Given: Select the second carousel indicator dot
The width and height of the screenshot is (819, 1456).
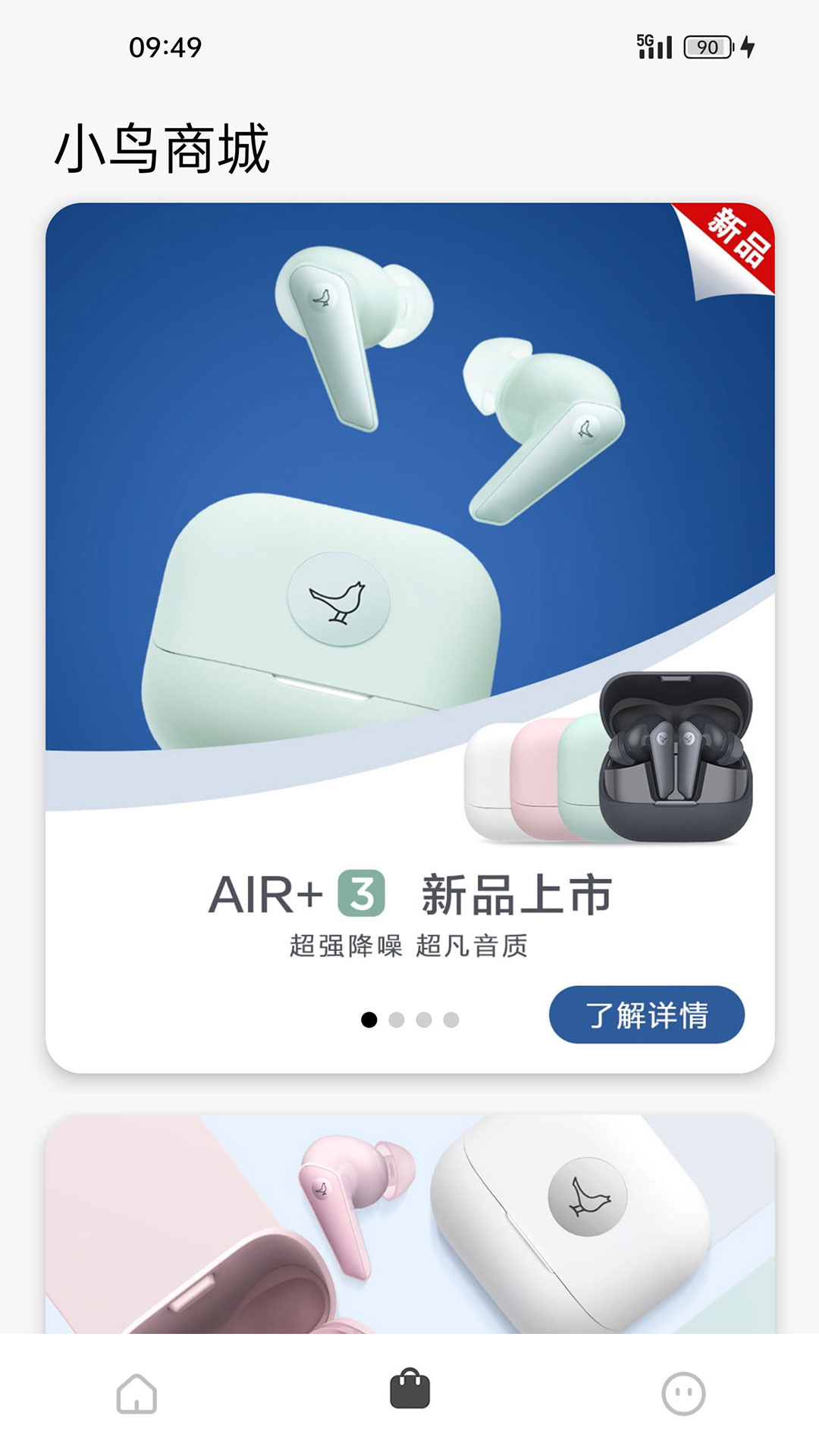Looking at the screenshot, I should [x=397, y=1021].
